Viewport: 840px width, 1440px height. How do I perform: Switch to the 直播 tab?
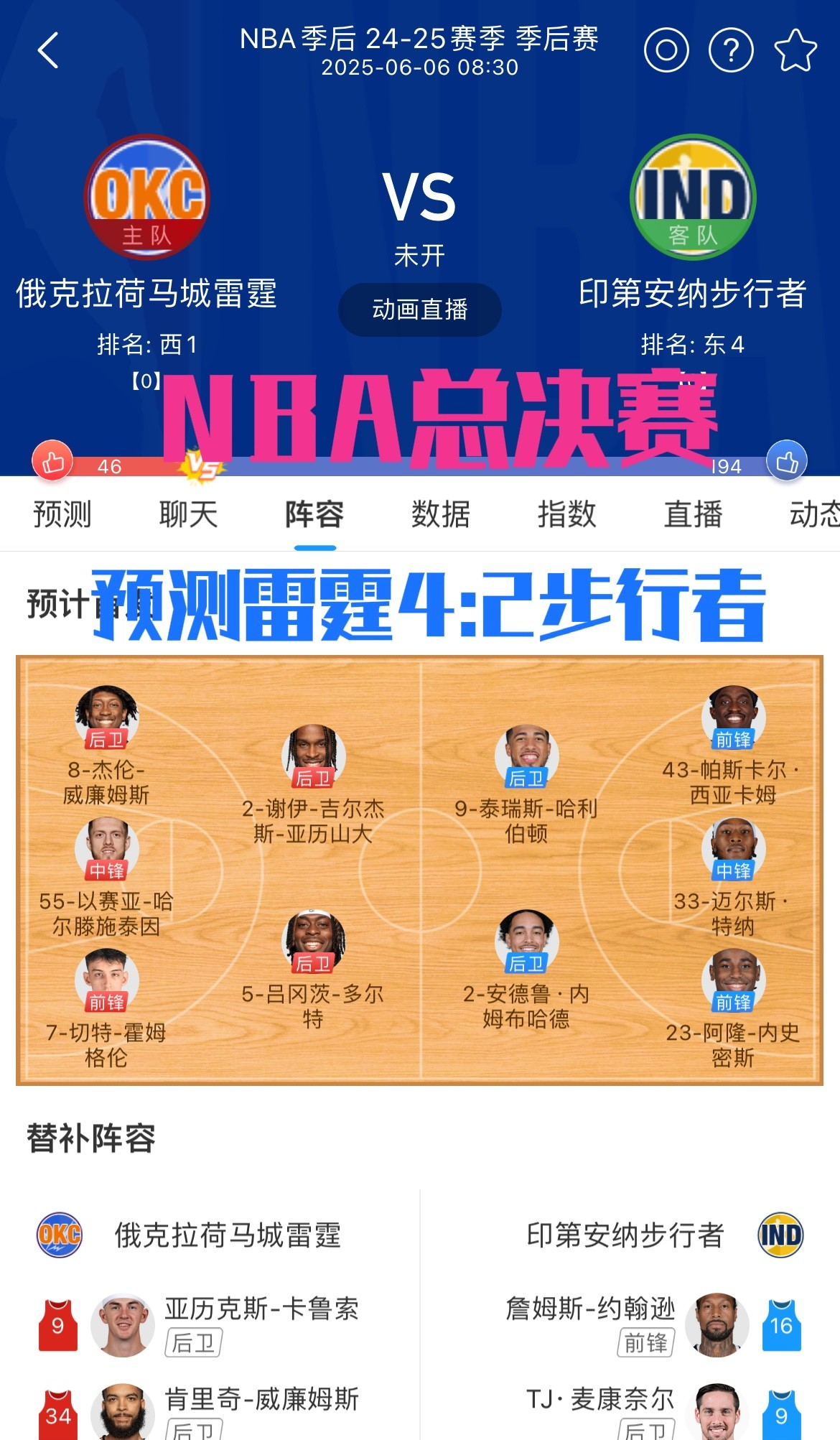coord(692,514)
